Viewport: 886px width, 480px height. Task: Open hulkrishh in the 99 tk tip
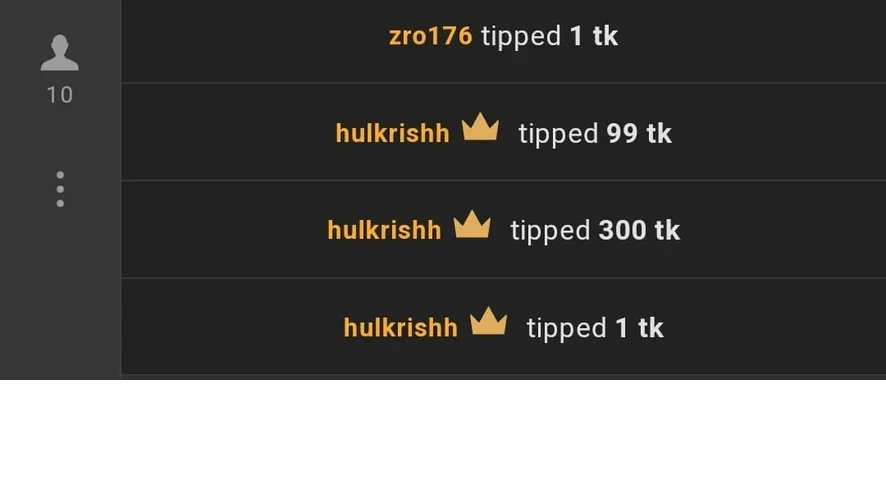tap(392, 133)
